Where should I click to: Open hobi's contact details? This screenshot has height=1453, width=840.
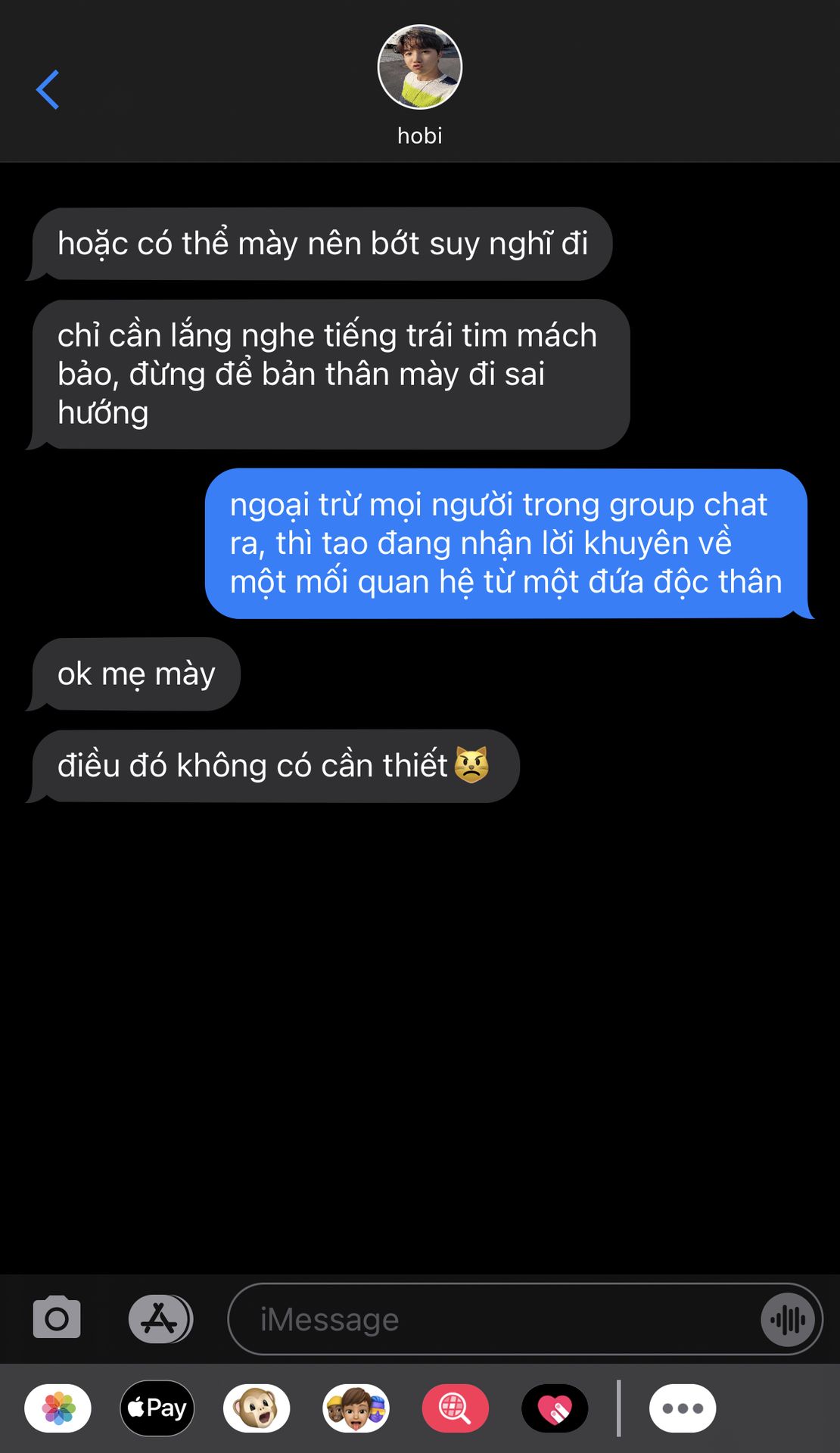(419, 83)
